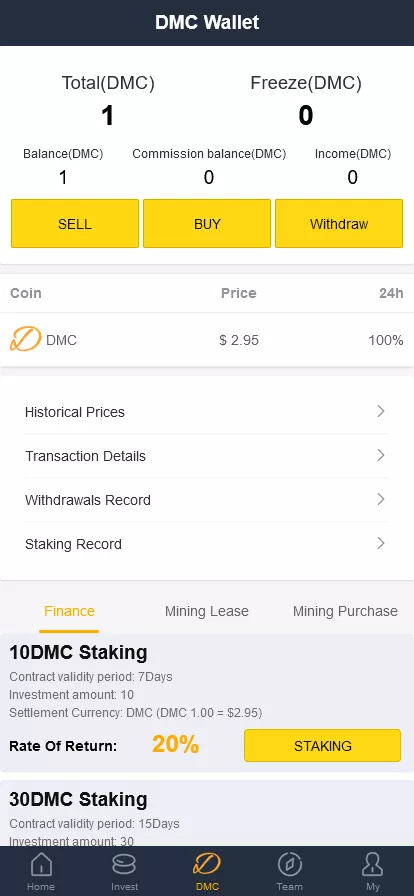Screen dimensions: 414x896
Task: Open Withdrawals Record
Action: point(206,500)
